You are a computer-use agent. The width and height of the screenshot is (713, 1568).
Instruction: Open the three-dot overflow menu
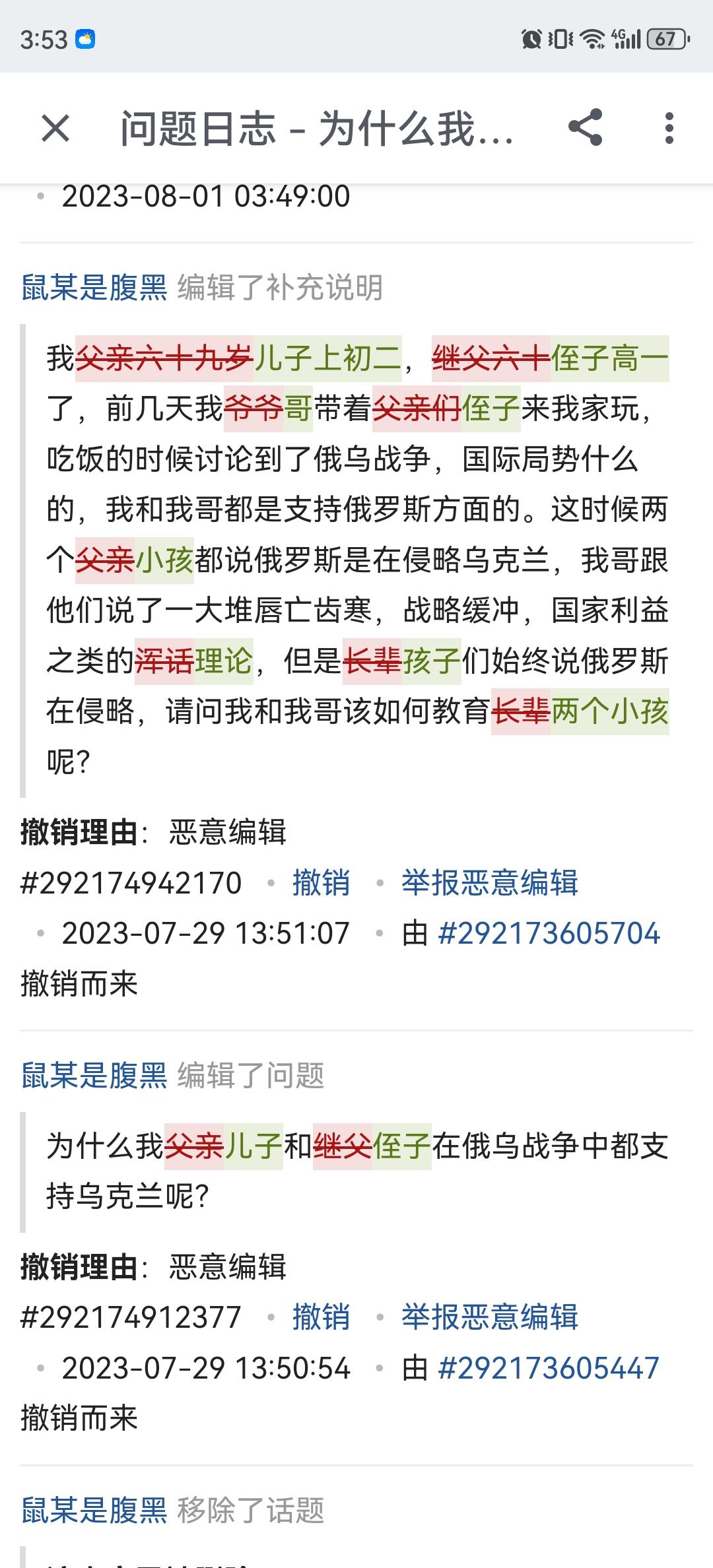click(x=669, y=128)
